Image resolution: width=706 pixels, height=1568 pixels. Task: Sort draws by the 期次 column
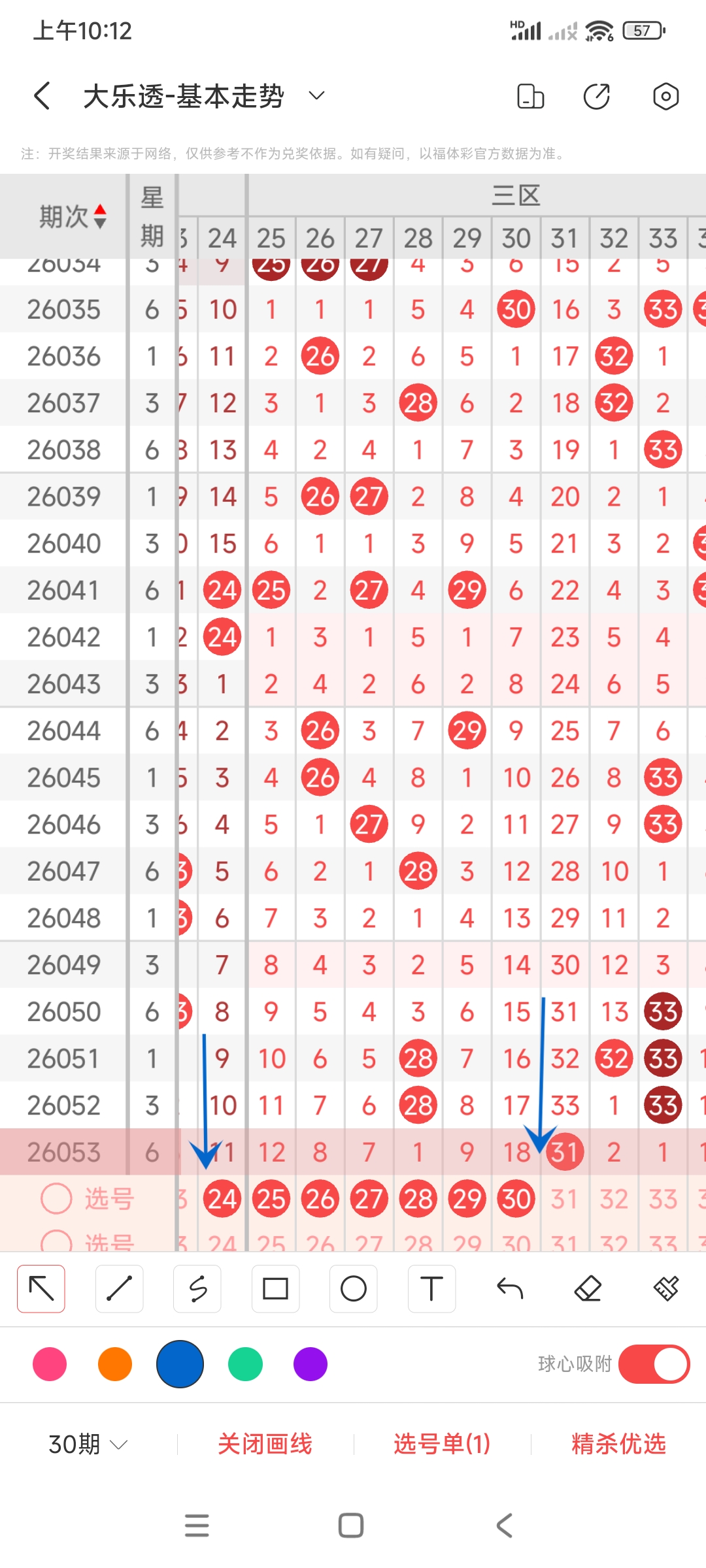(x=72, y=216)
